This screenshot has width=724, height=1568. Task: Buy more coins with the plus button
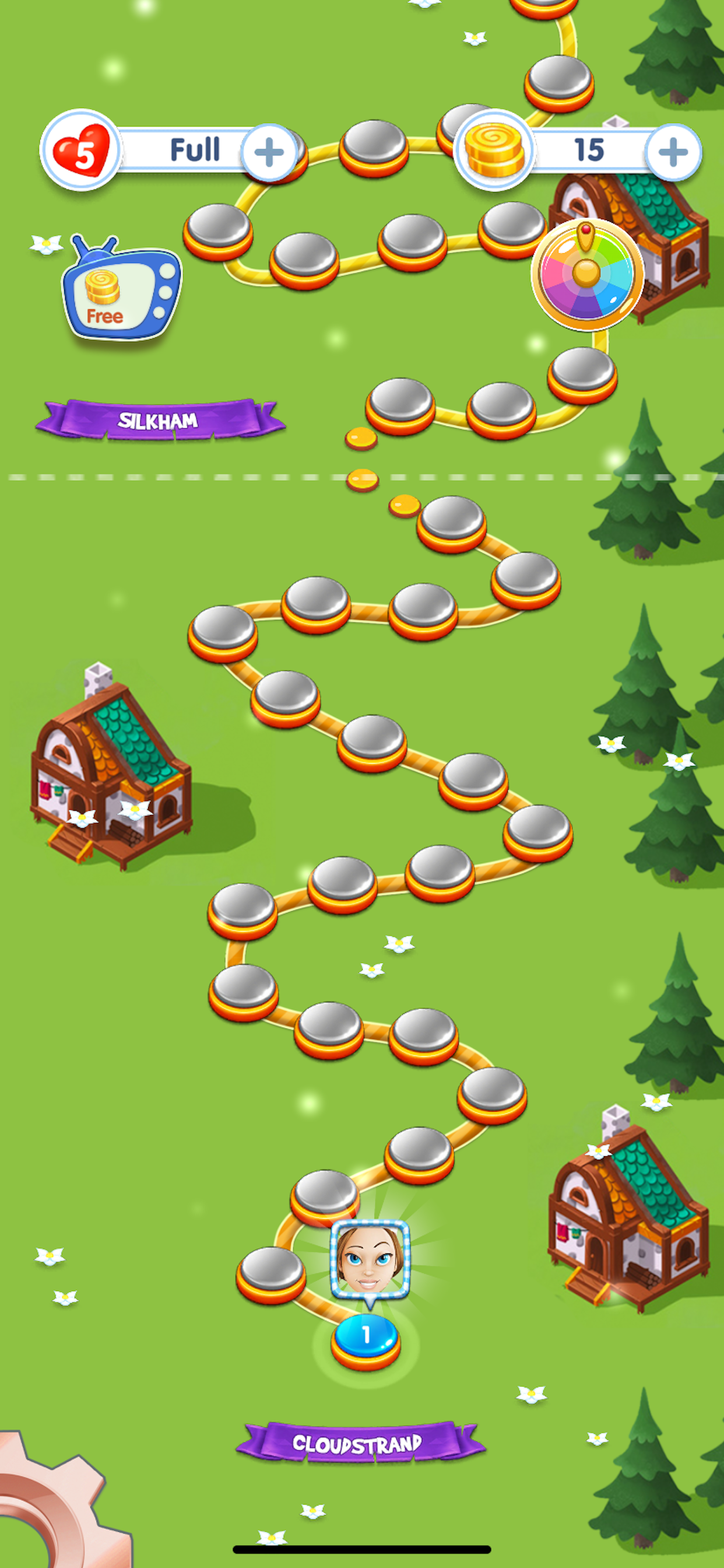[x=672, y=152]
